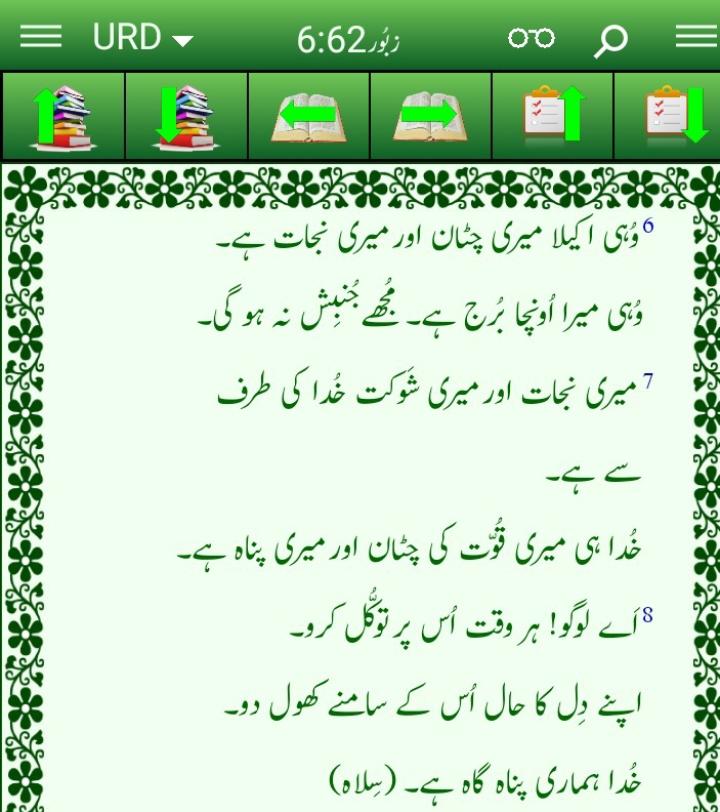Open the search magnifier
The height and width of the screenshot is (812, 720).
point(610,40)
